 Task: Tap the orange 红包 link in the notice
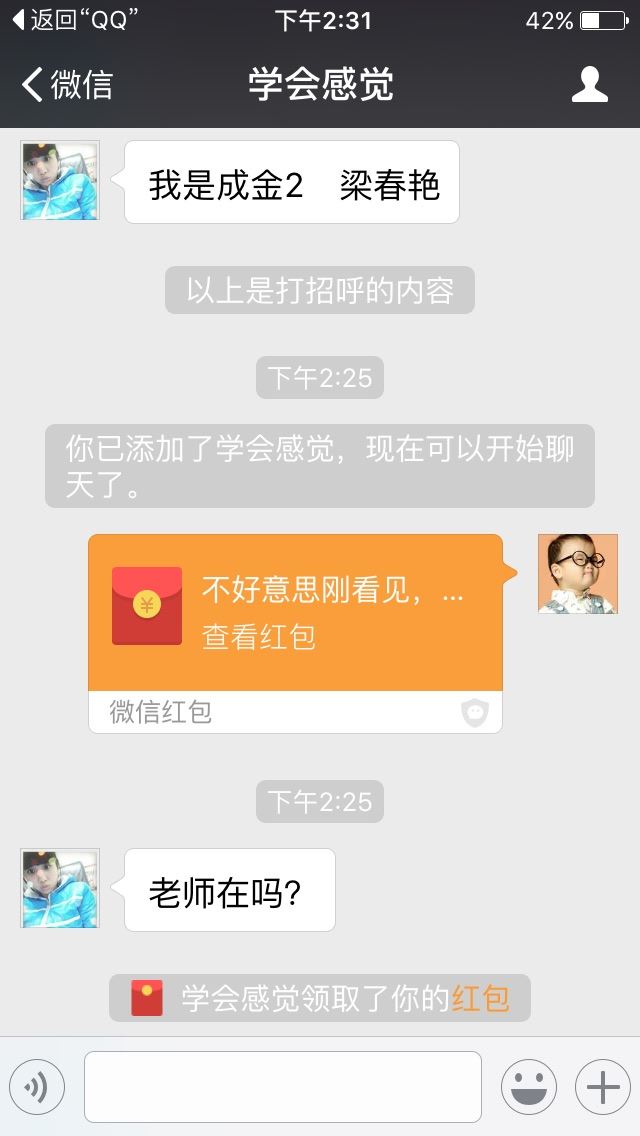(480, 998)
